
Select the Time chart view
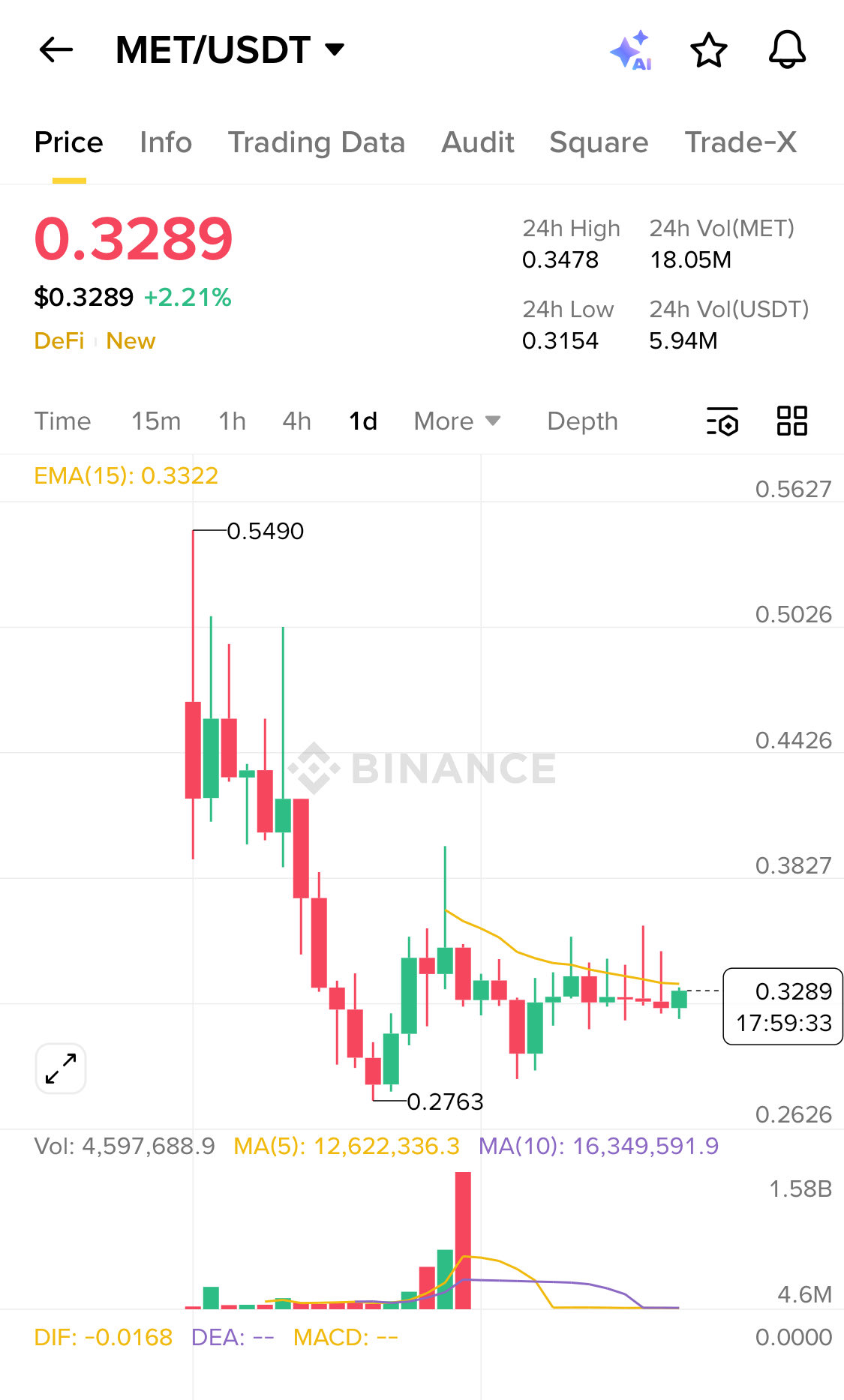(x=62, y=421)
